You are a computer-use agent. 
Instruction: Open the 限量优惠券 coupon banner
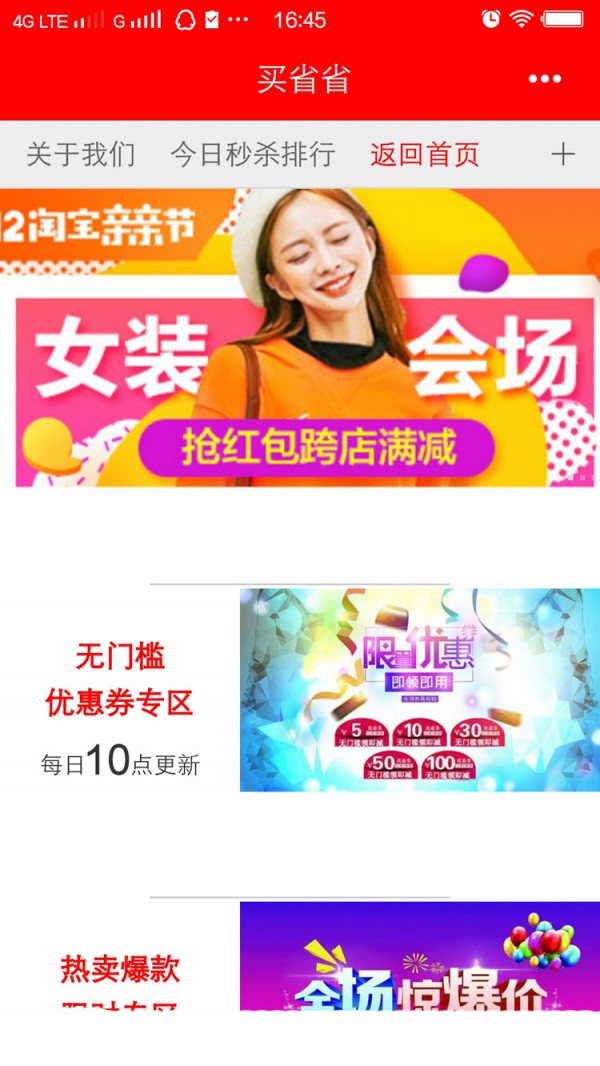tap(419, 690)
